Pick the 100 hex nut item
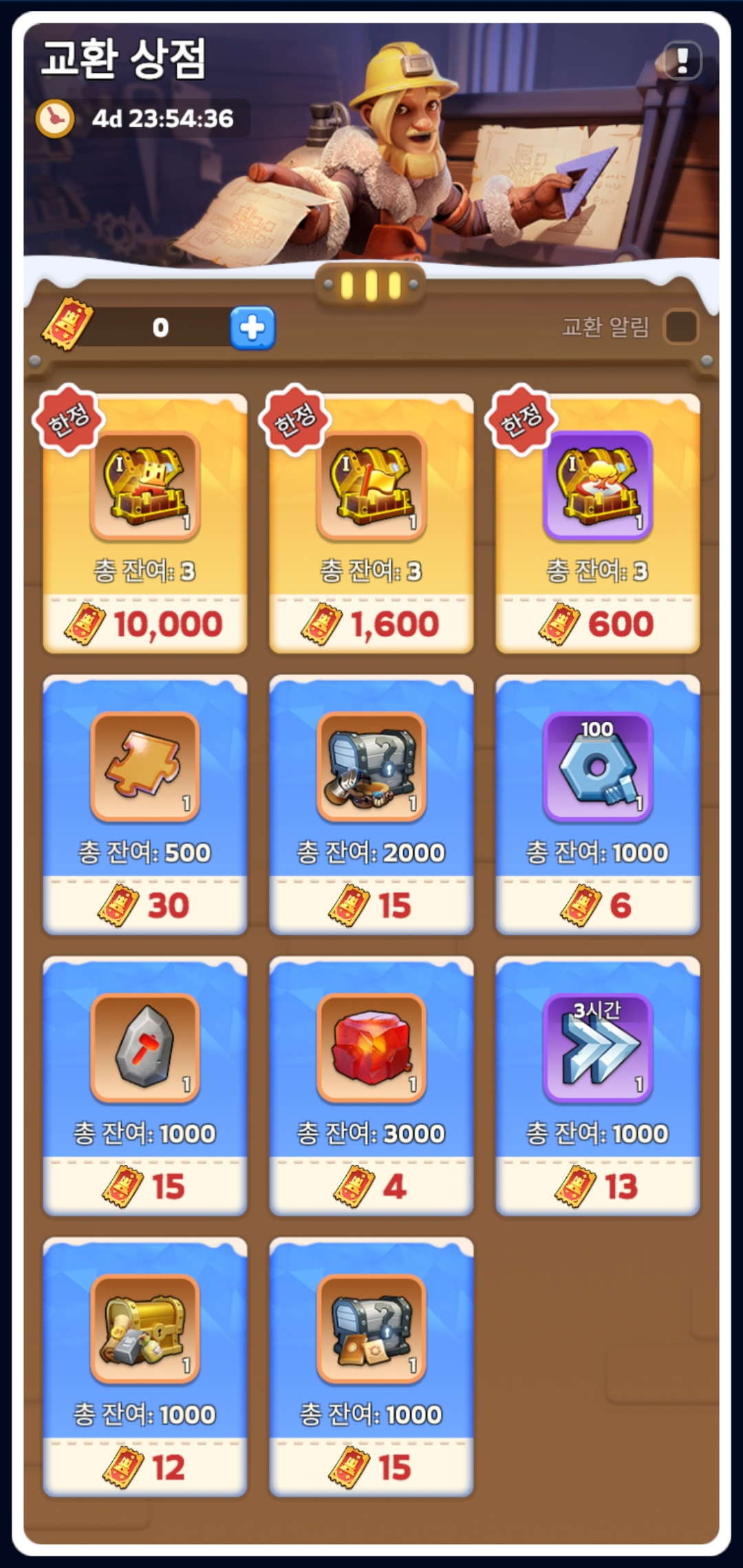The height and width of the screenshot is (1568, 743). (598, 804)
